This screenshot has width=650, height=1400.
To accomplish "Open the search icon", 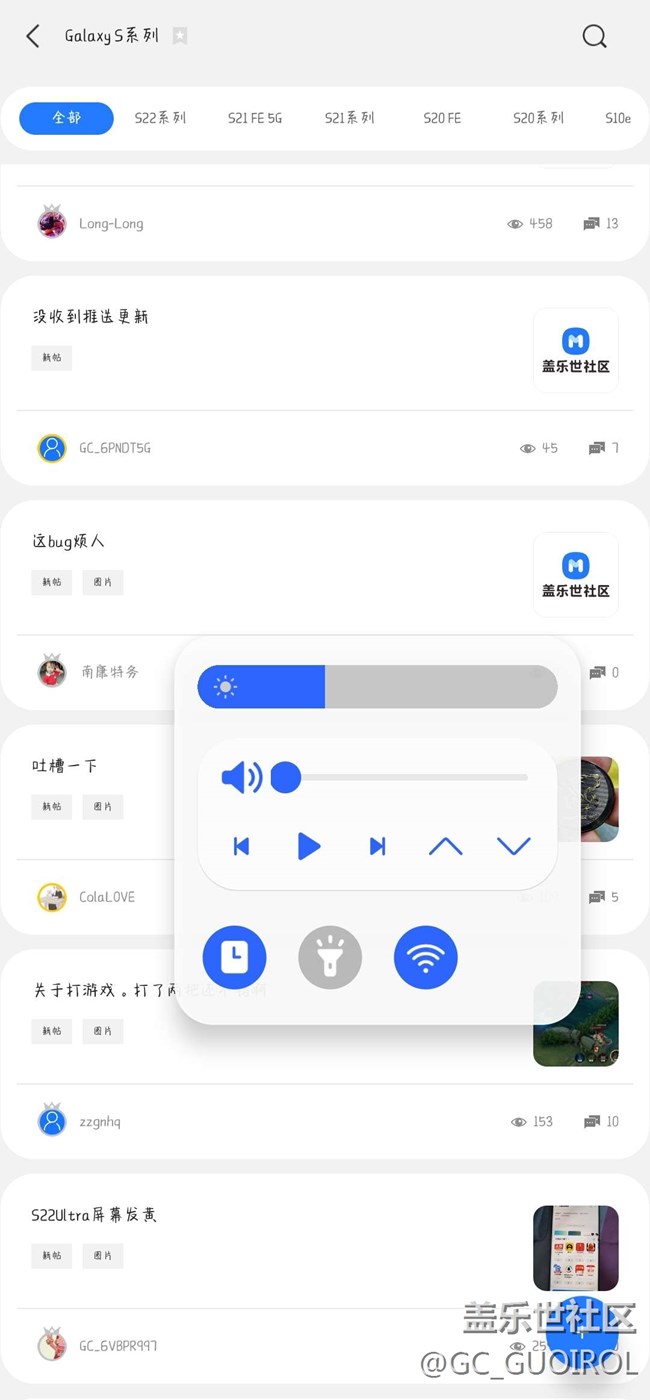I will (594, 37).
